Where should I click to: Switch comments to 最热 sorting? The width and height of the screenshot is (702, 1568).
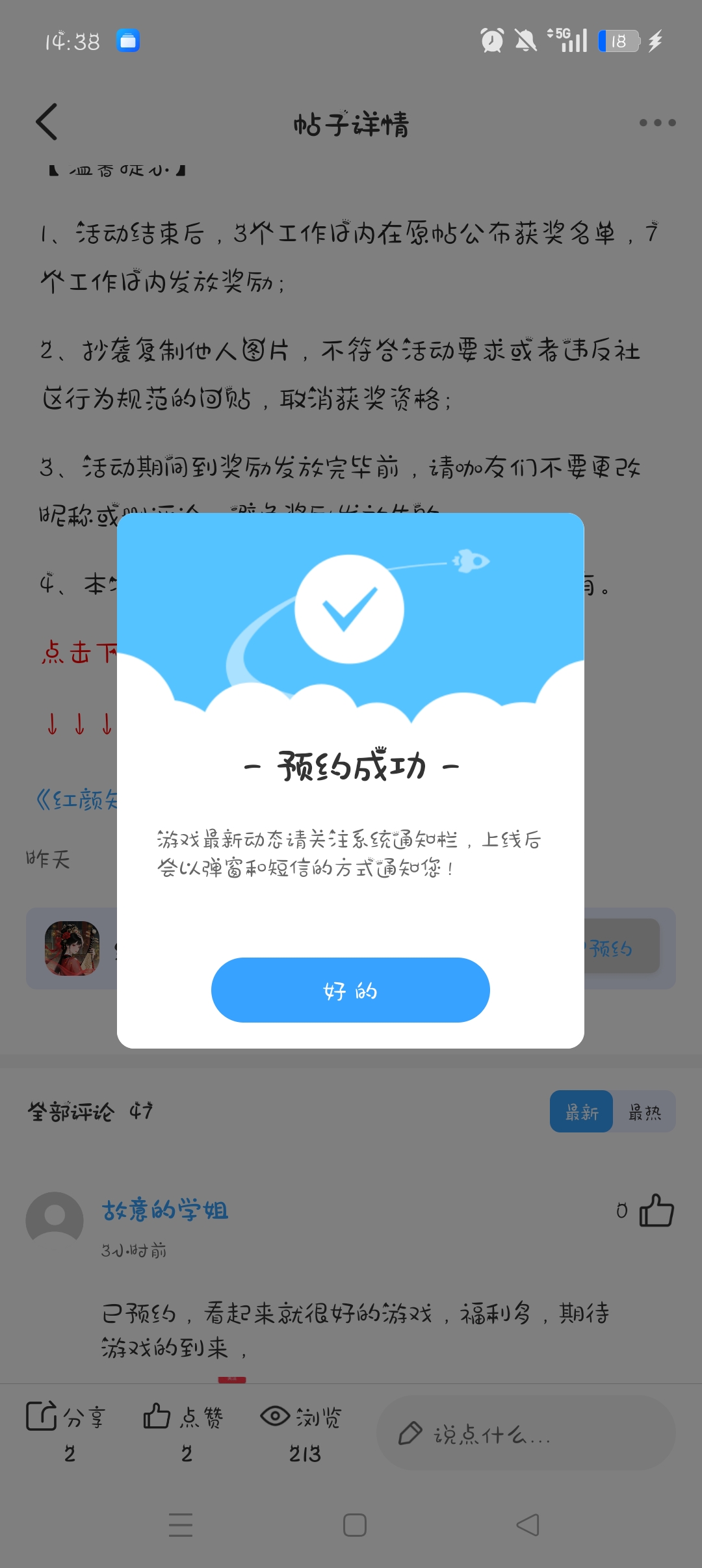(644, 1112)
